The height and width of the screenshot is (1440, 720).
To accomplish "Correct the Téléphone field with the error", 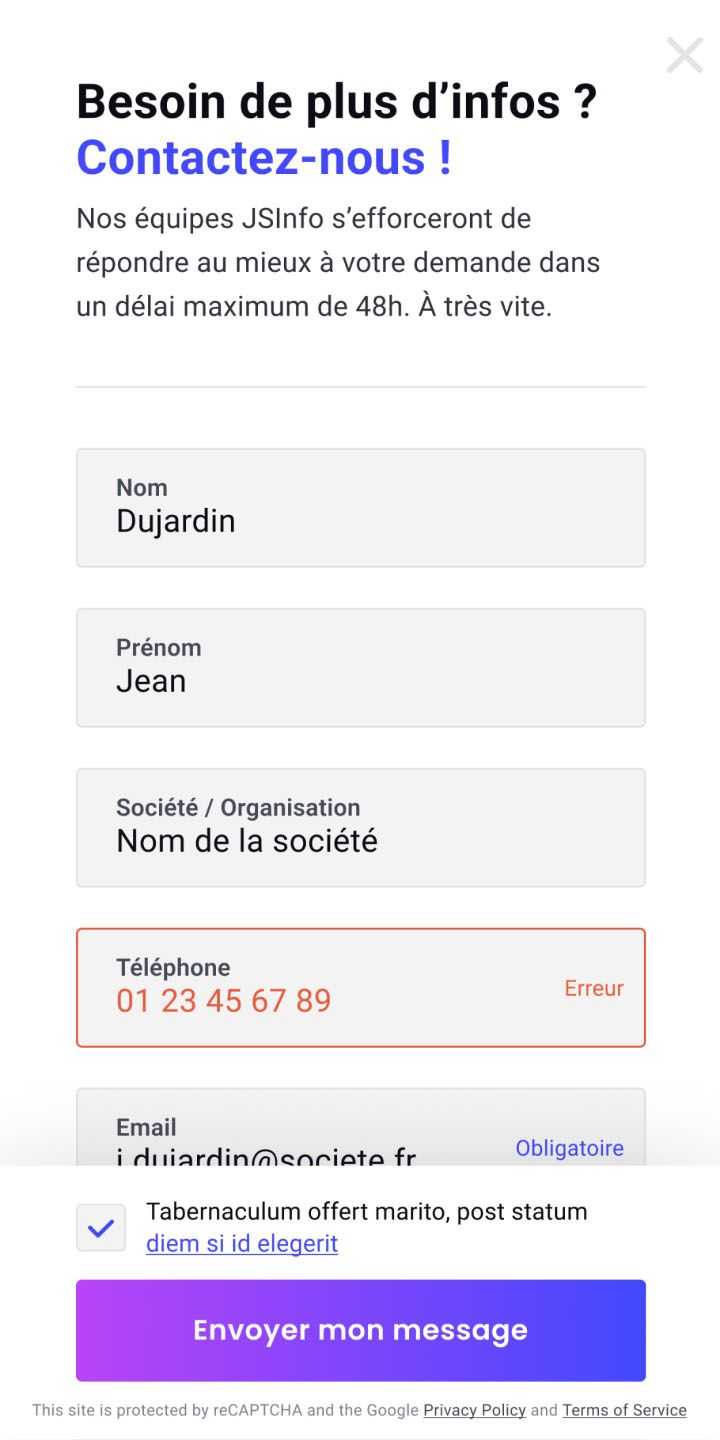I will point(361,988).
